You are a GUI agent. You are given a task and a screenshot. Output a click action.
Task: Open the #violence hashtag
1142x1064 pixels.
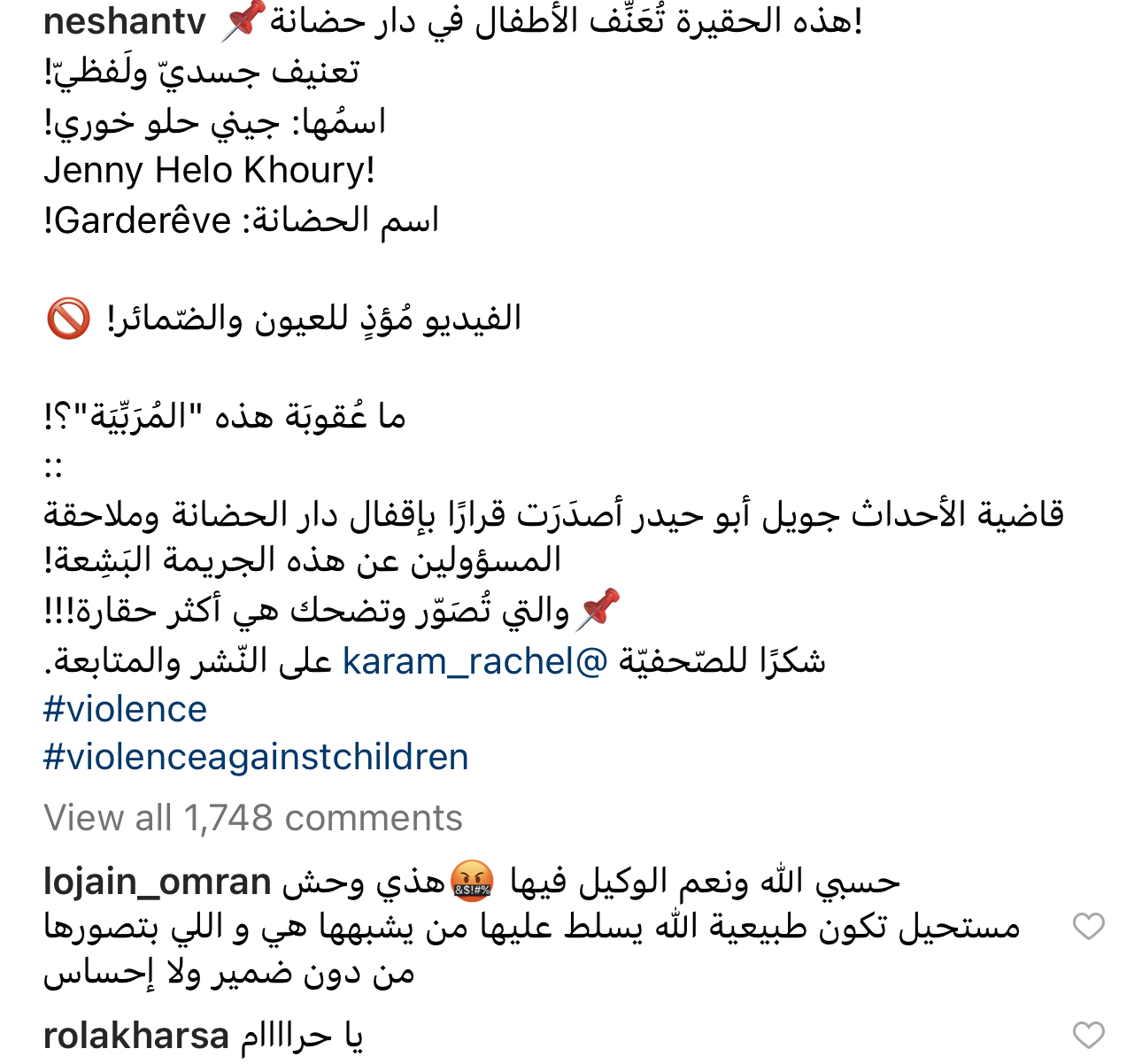tap(125, 709)
